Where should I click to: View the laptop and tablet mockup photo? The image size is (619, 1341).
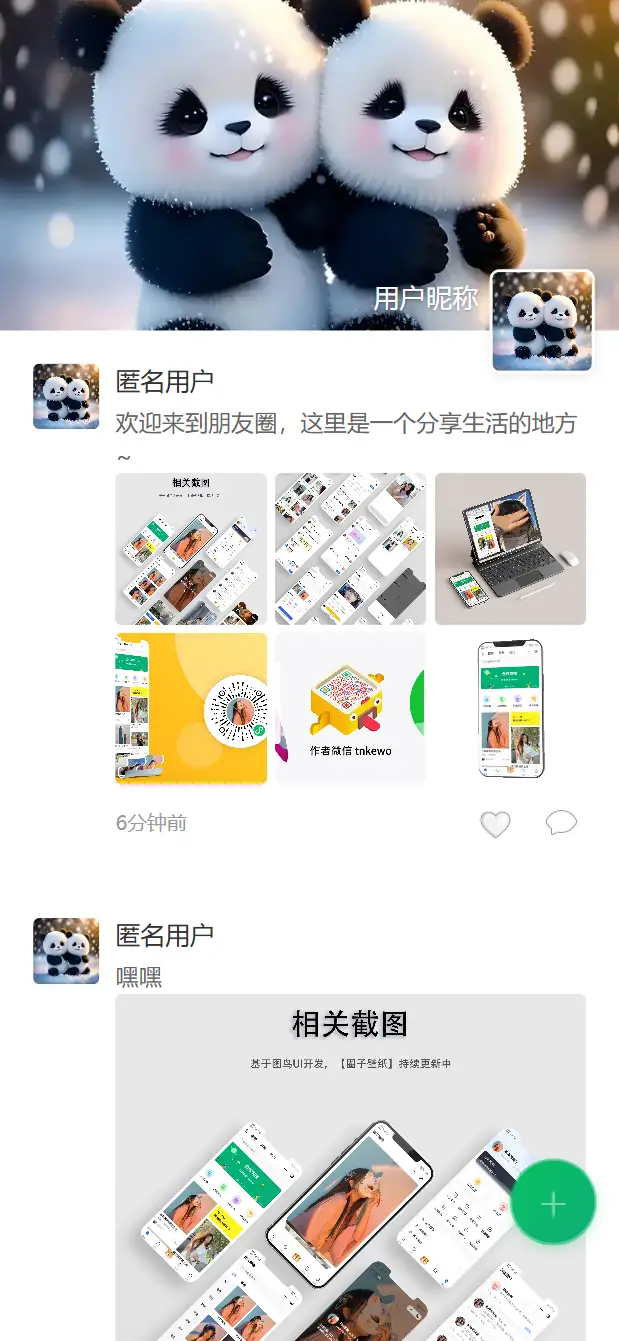point(510,549)
